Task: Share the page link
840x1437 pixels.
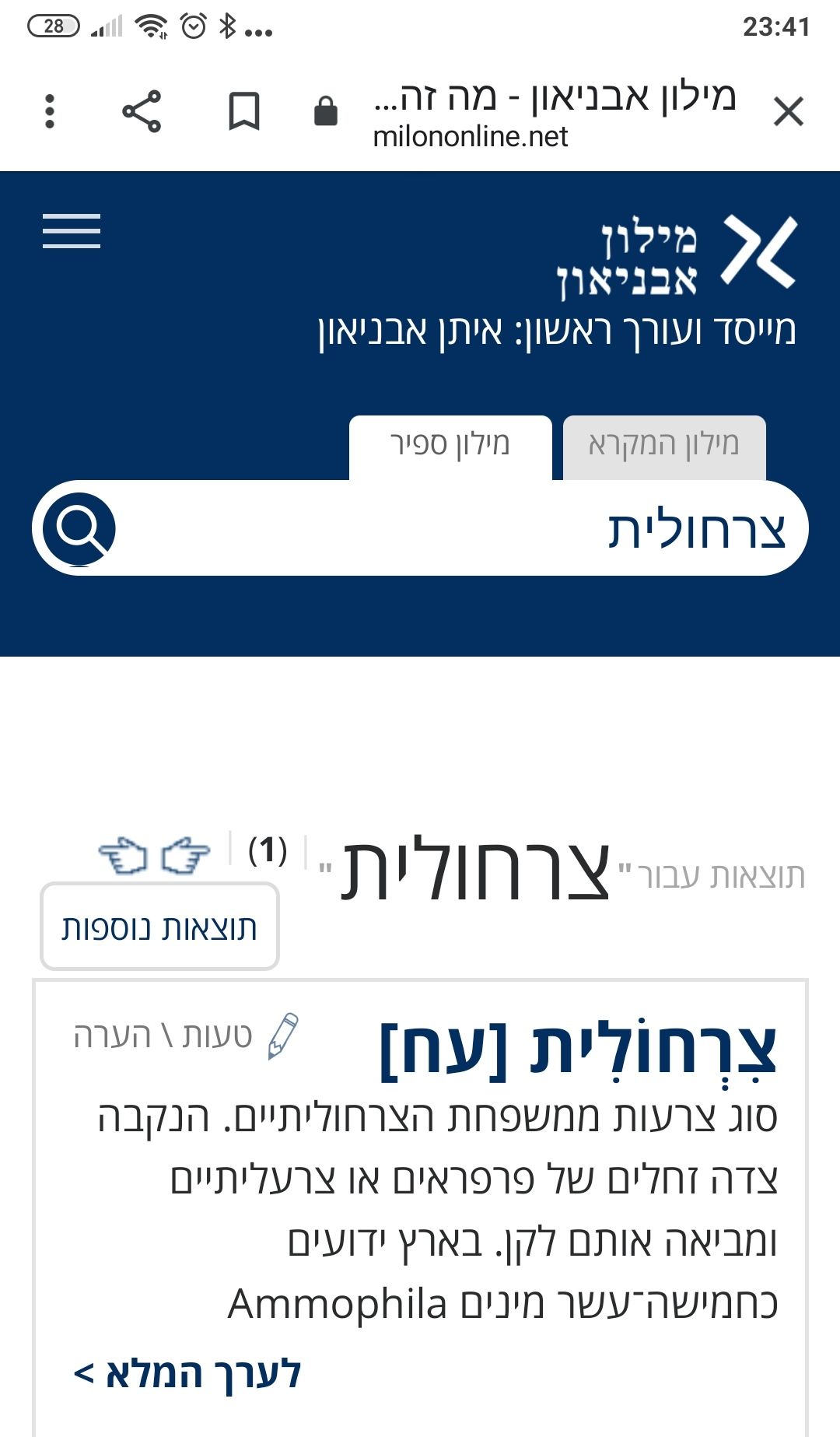Action: click(x=142, y=111)
